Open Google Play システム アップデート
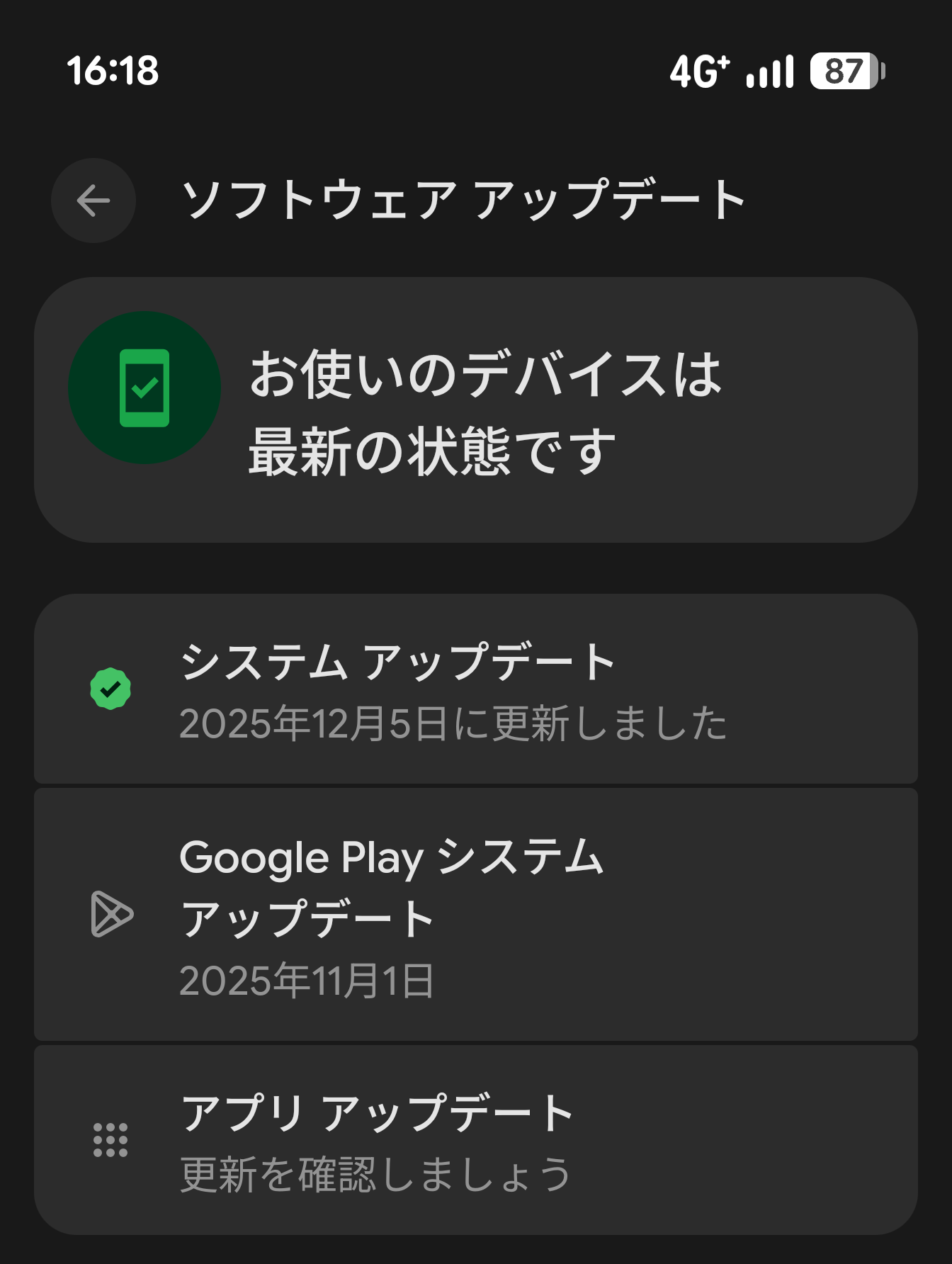The image size is (952, 1264). [x=476, y=914]
